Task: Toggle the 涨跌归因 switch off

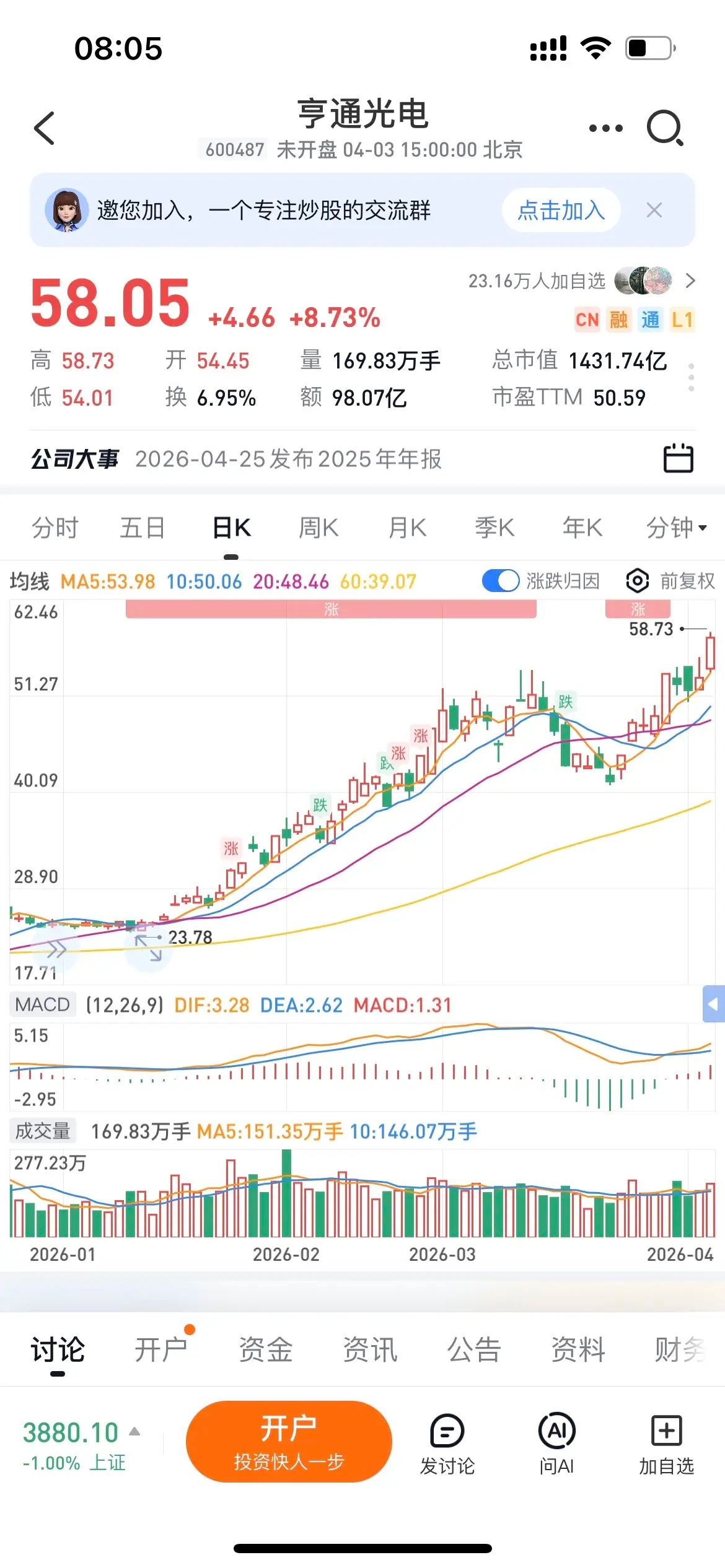Action: point(499,581)
